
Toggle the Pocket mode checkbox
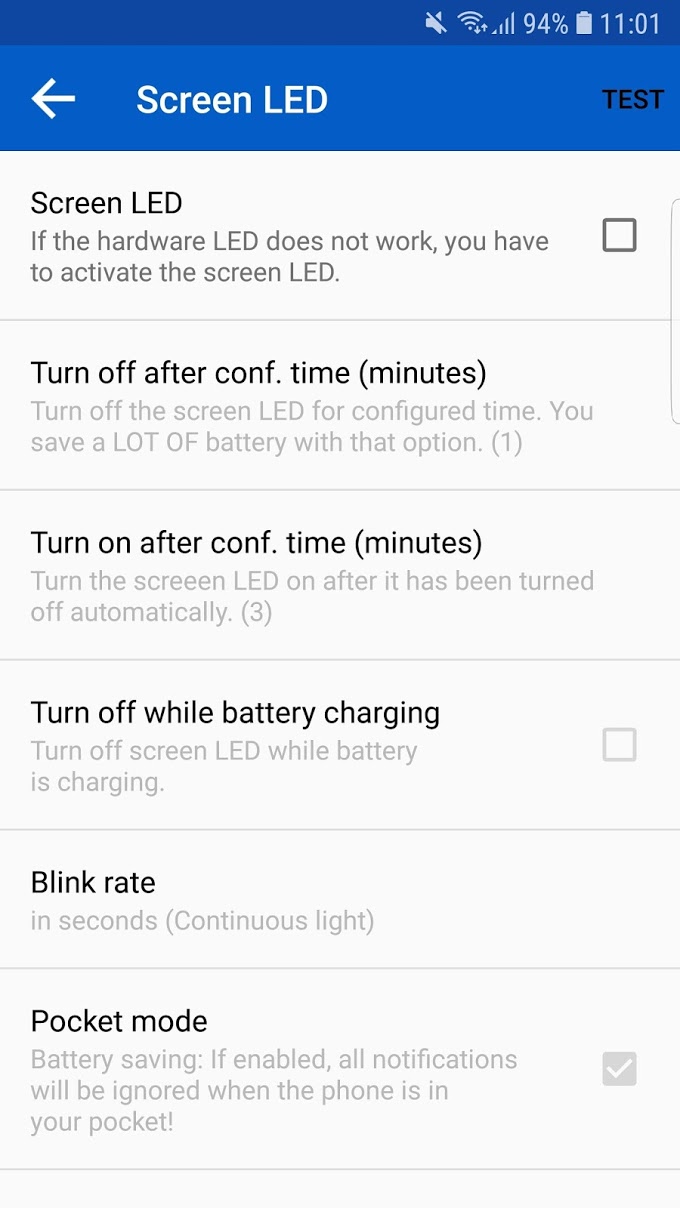(619, 1069)
